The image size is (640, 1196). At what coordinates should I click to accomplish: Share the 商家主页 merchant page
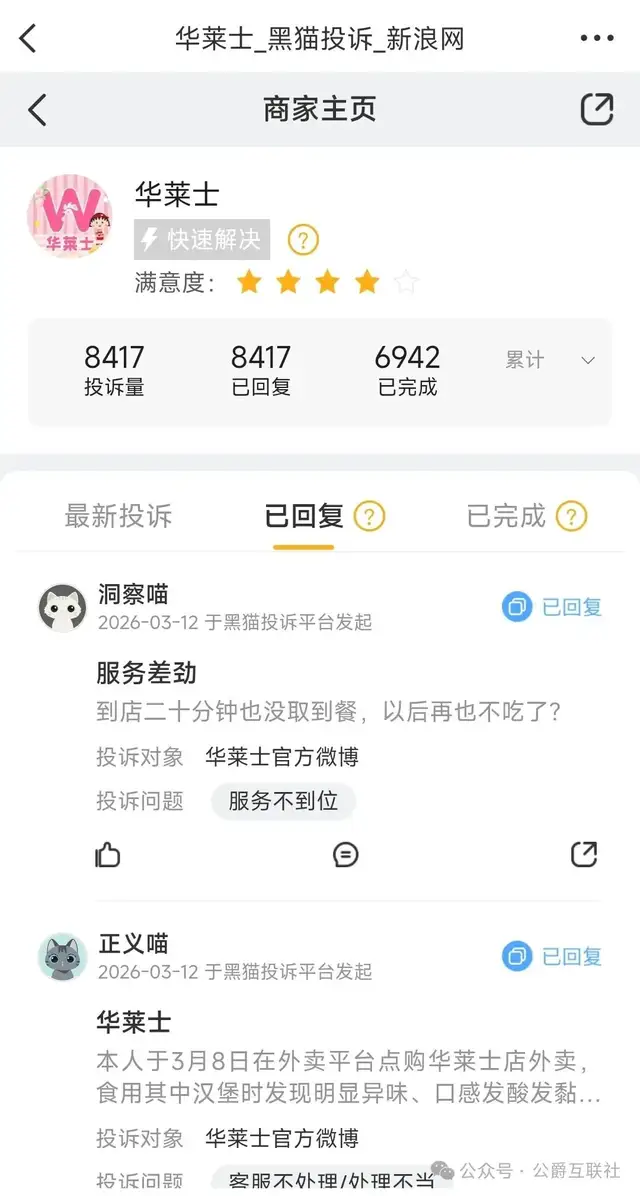[x=597, y=109]
